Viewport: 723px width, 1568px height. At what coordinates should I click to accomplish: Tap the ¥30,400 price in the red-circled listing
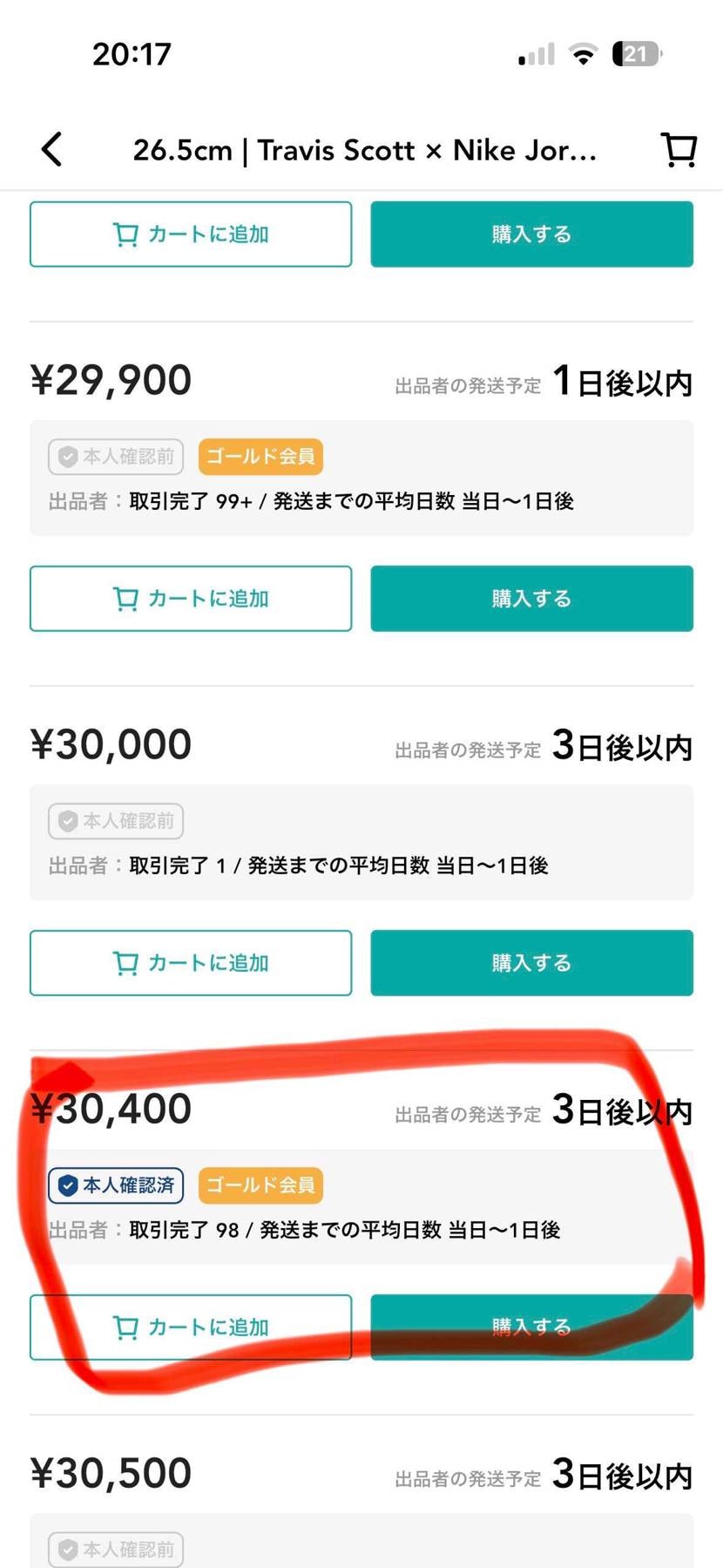click(x=111, y=1108)
